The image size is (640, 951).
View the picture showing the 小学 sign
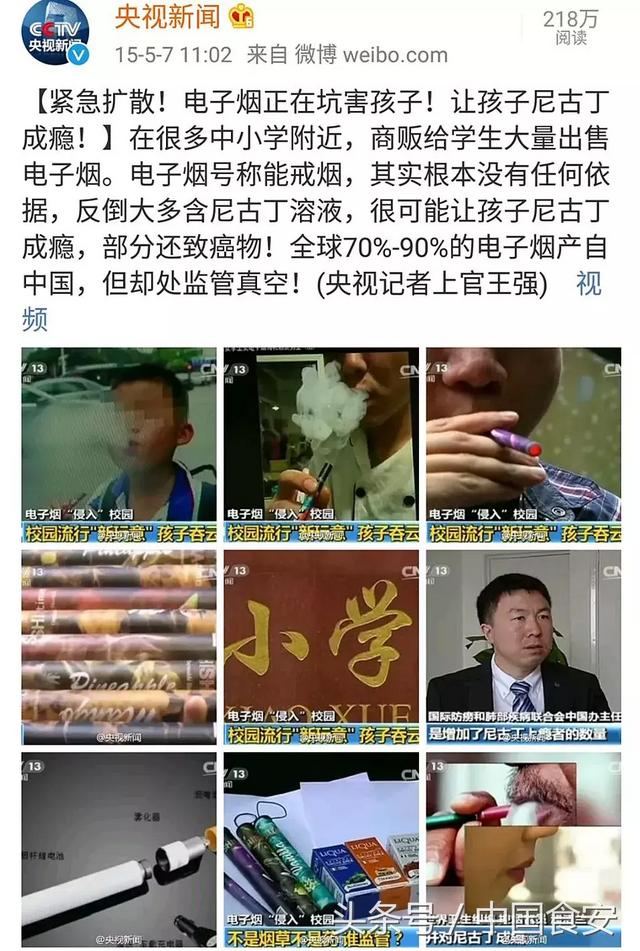coord(321,647)
